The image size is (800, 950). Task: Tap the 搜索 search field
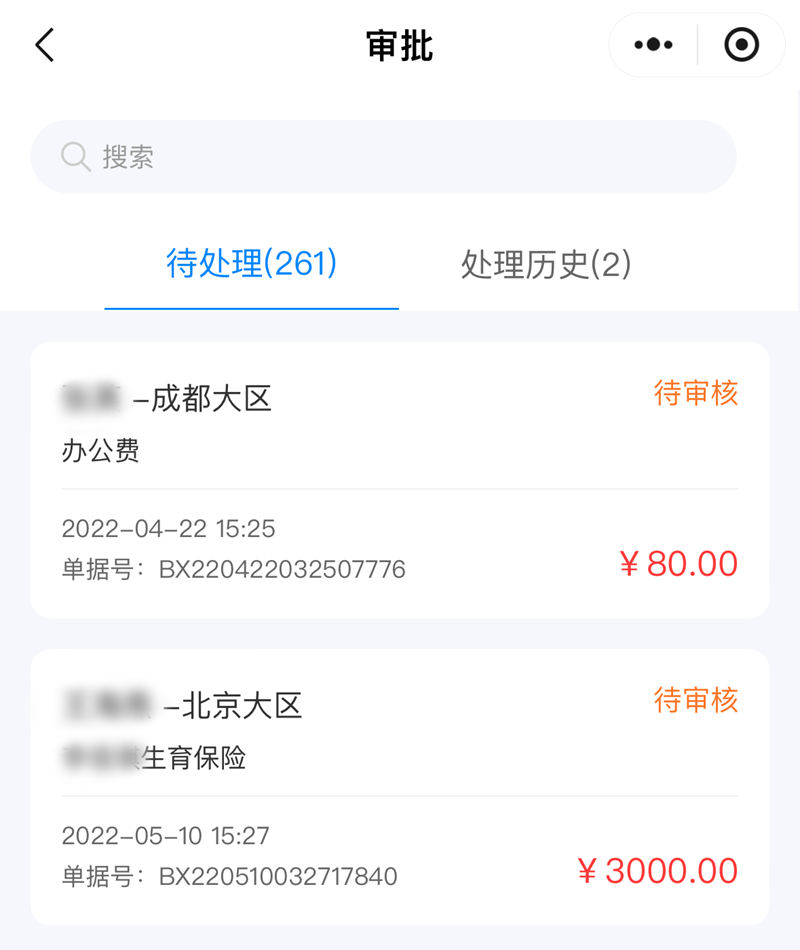[383, 157]
